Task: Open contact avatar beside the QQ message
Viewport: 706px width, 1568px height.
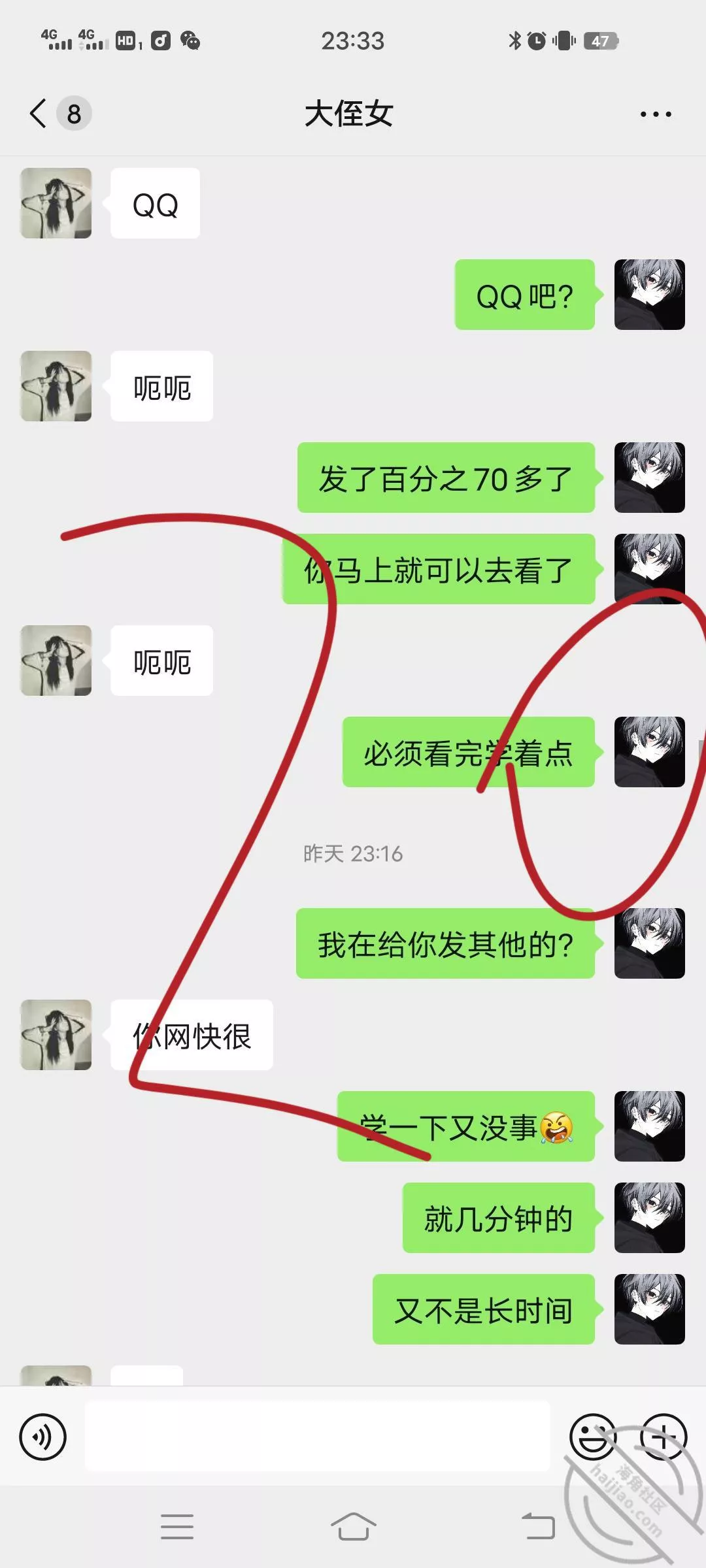Action: 56,203
